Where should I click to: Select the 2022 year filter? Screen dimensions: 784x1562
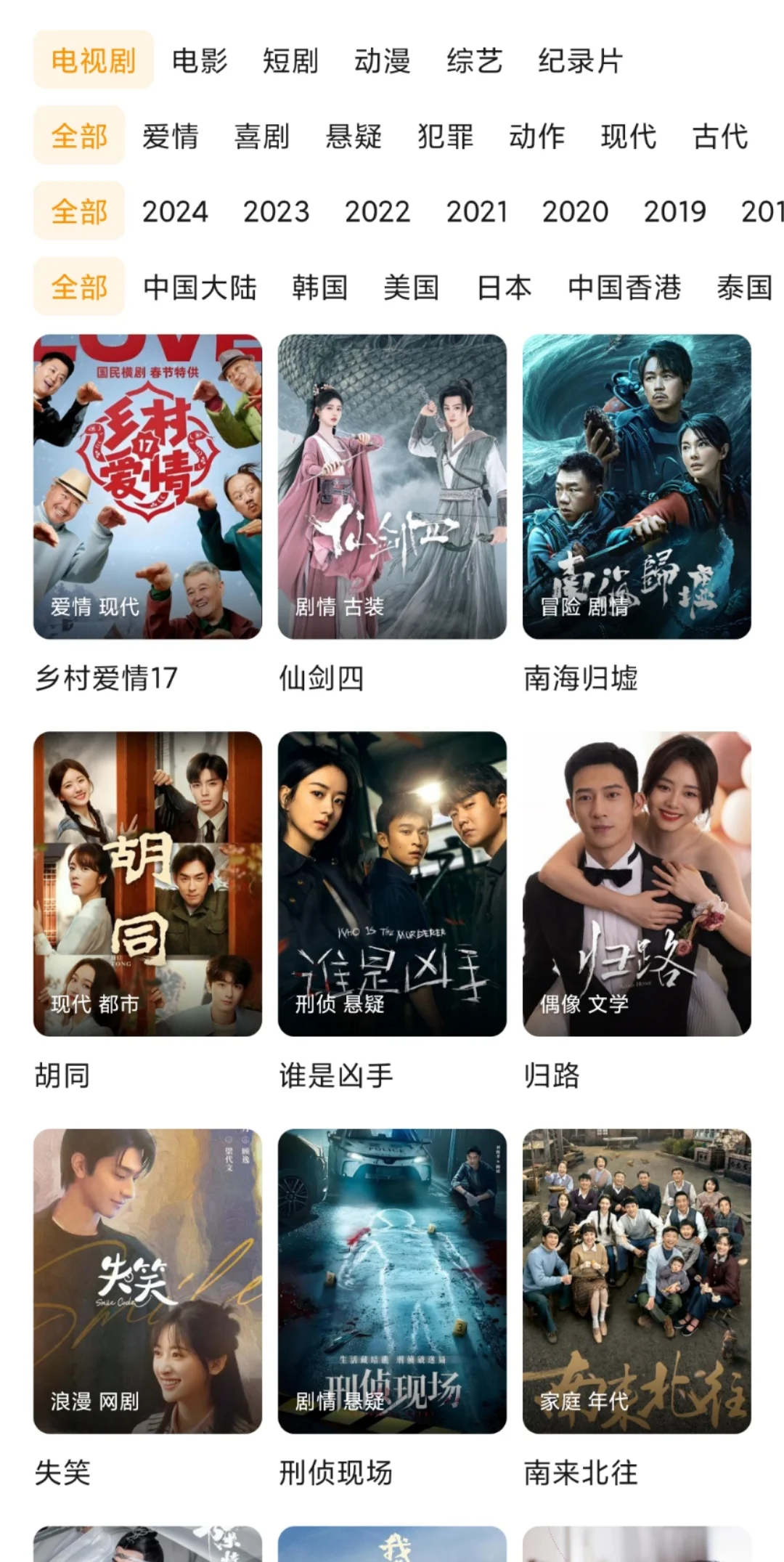coord(377,212)
